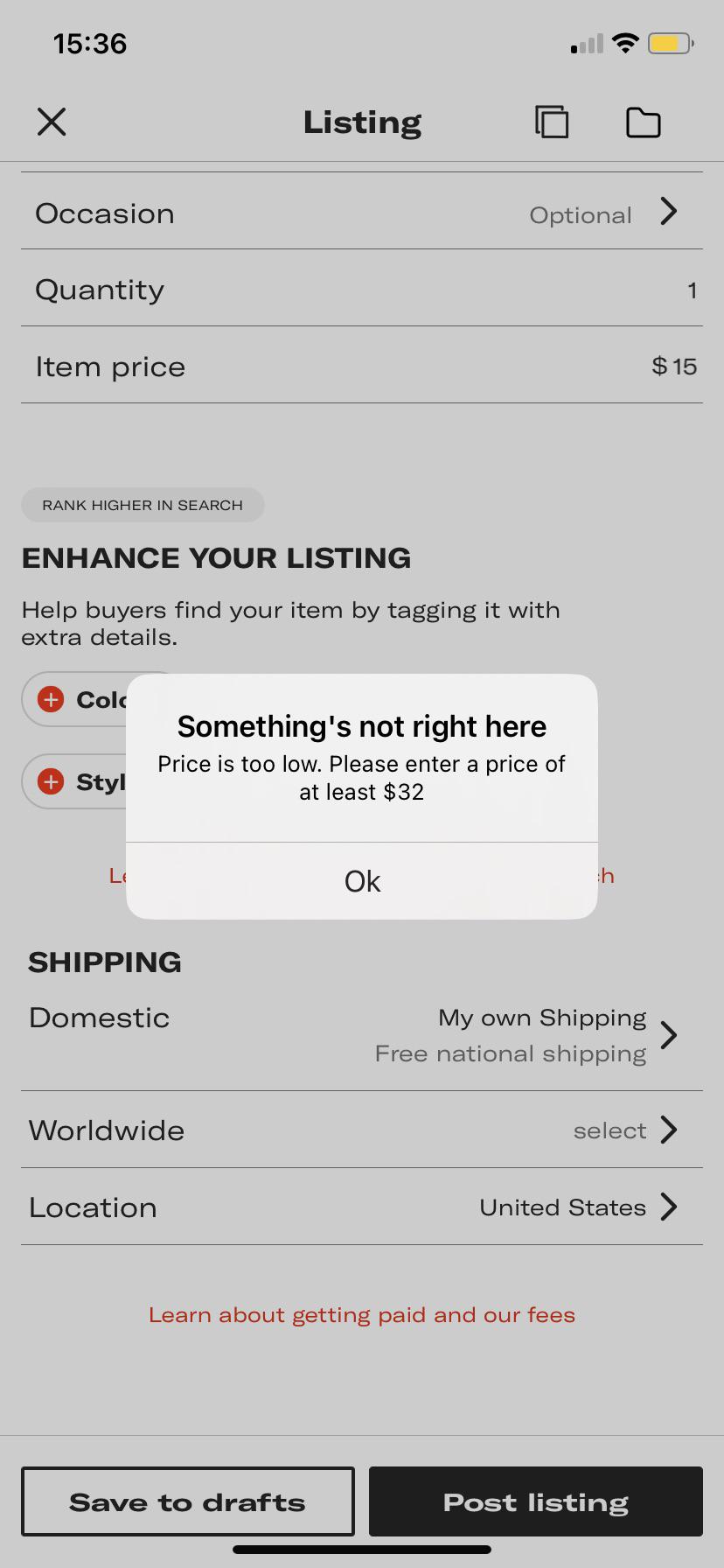Change the Location from United States
Image resolution: width=724 pixels, height=1568 pixels.
[362, 1207]
